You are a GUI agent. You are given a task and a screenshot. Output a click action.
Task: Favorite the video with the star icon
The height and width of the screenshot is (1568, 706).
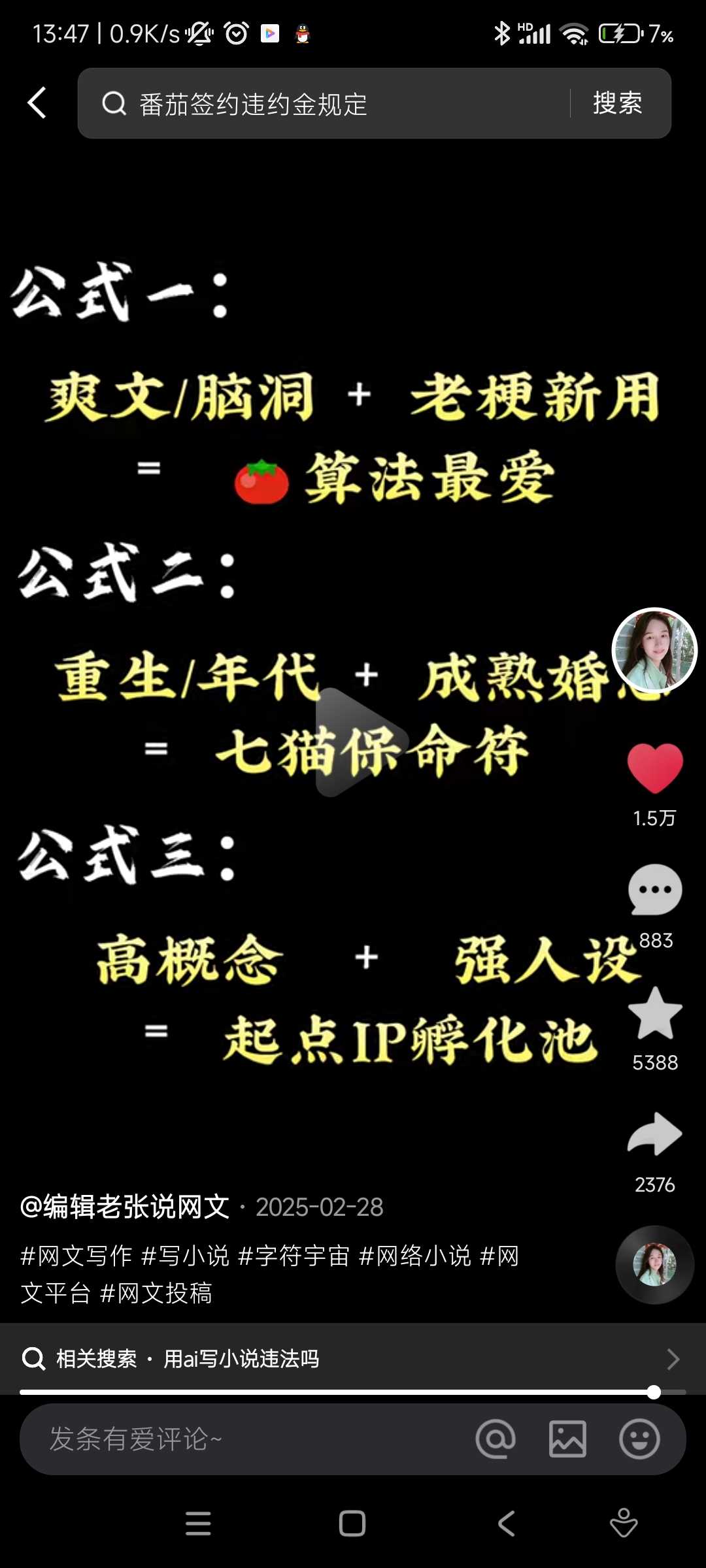[x=654, y=1013]
